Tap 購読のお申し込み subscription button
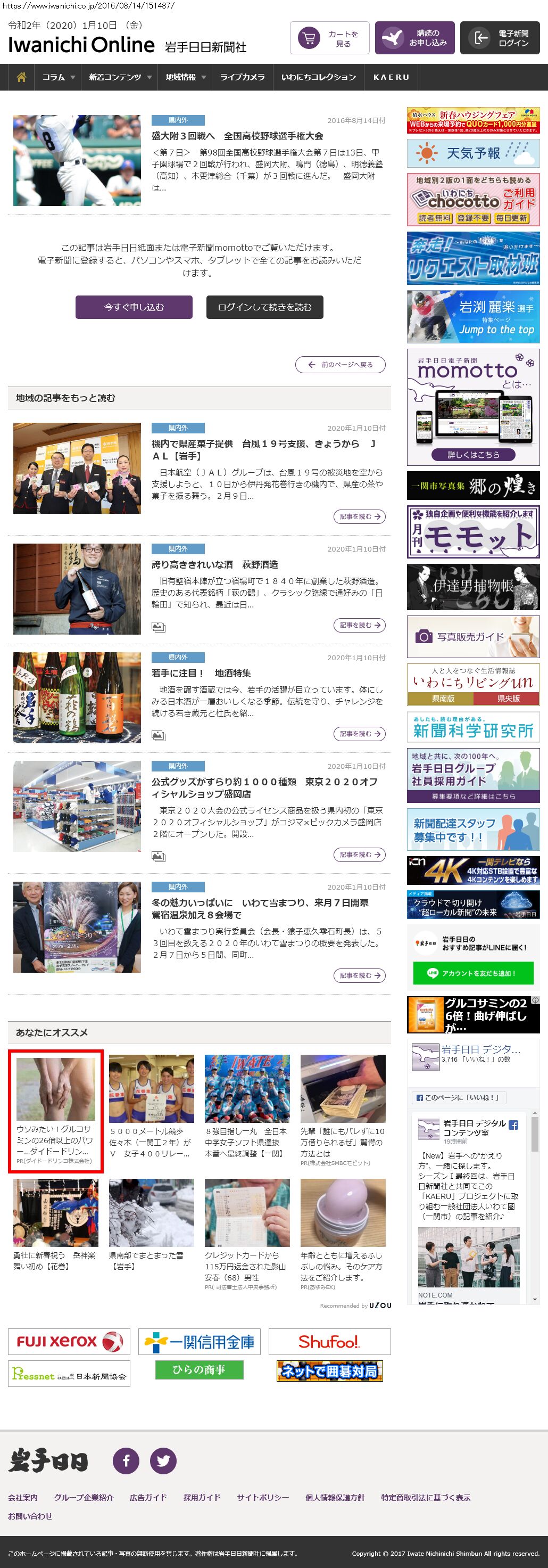 414,38
